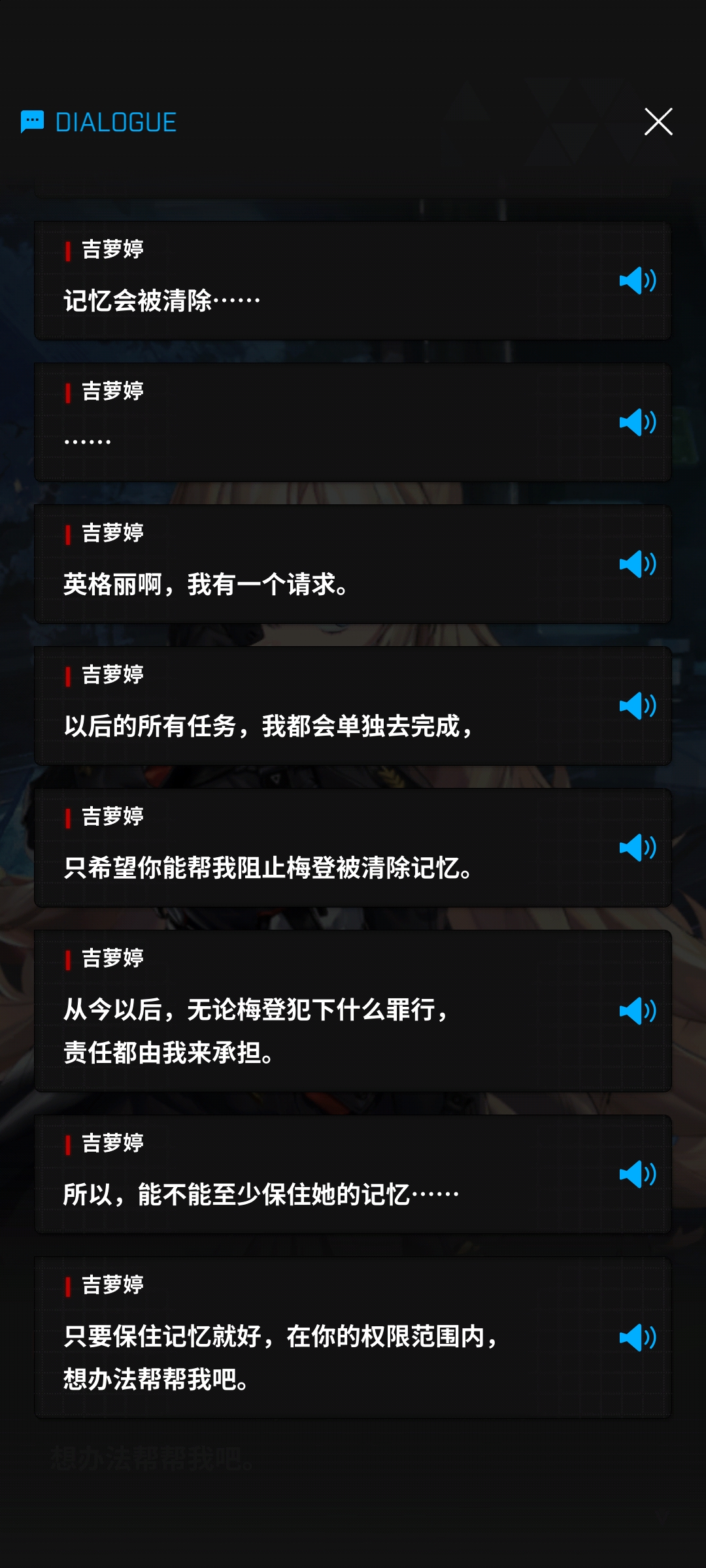Viewport: 706px width, 1568px height.
Task: Play voice for the "……" line
Action: (637, 423)
